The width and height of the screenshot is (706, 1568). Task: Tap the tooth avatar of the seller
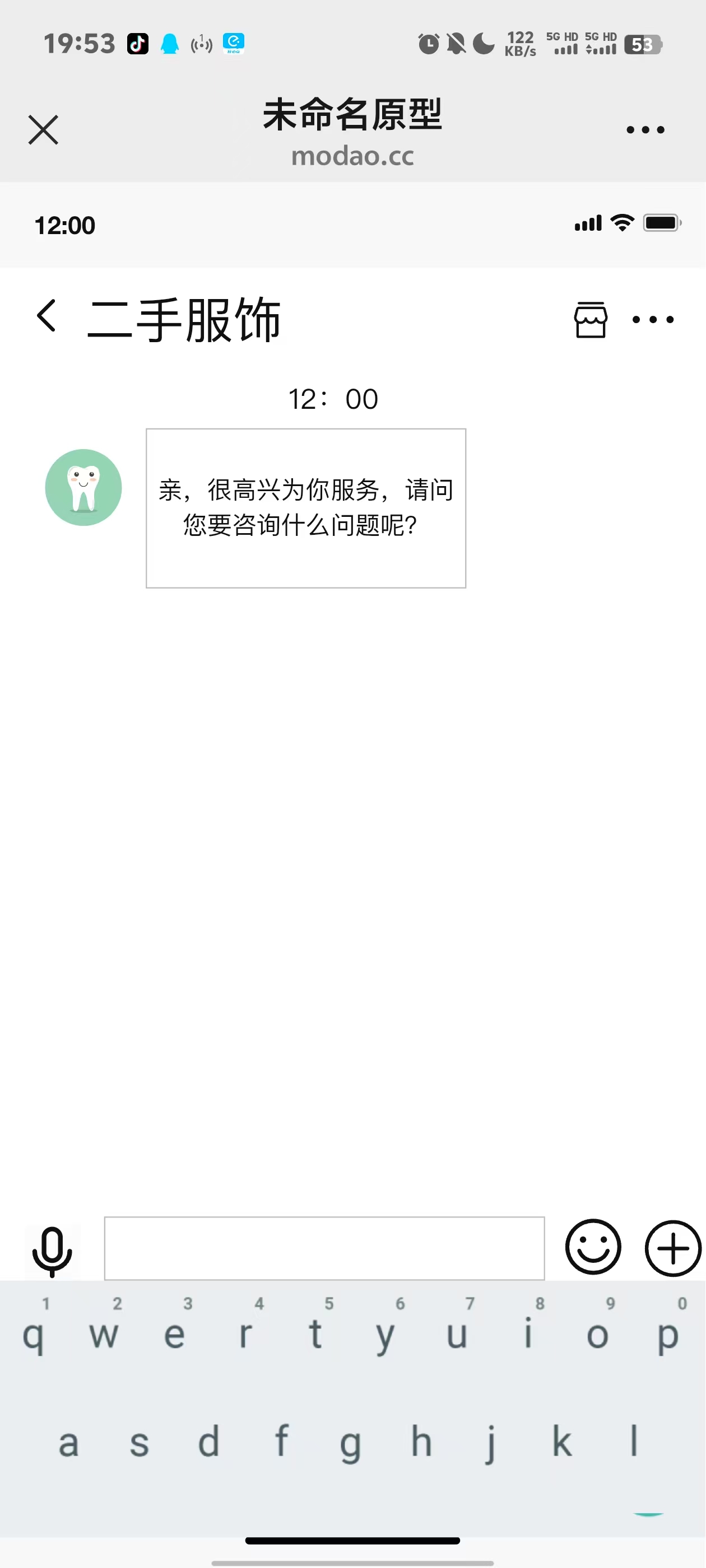[x=83, y=488]
